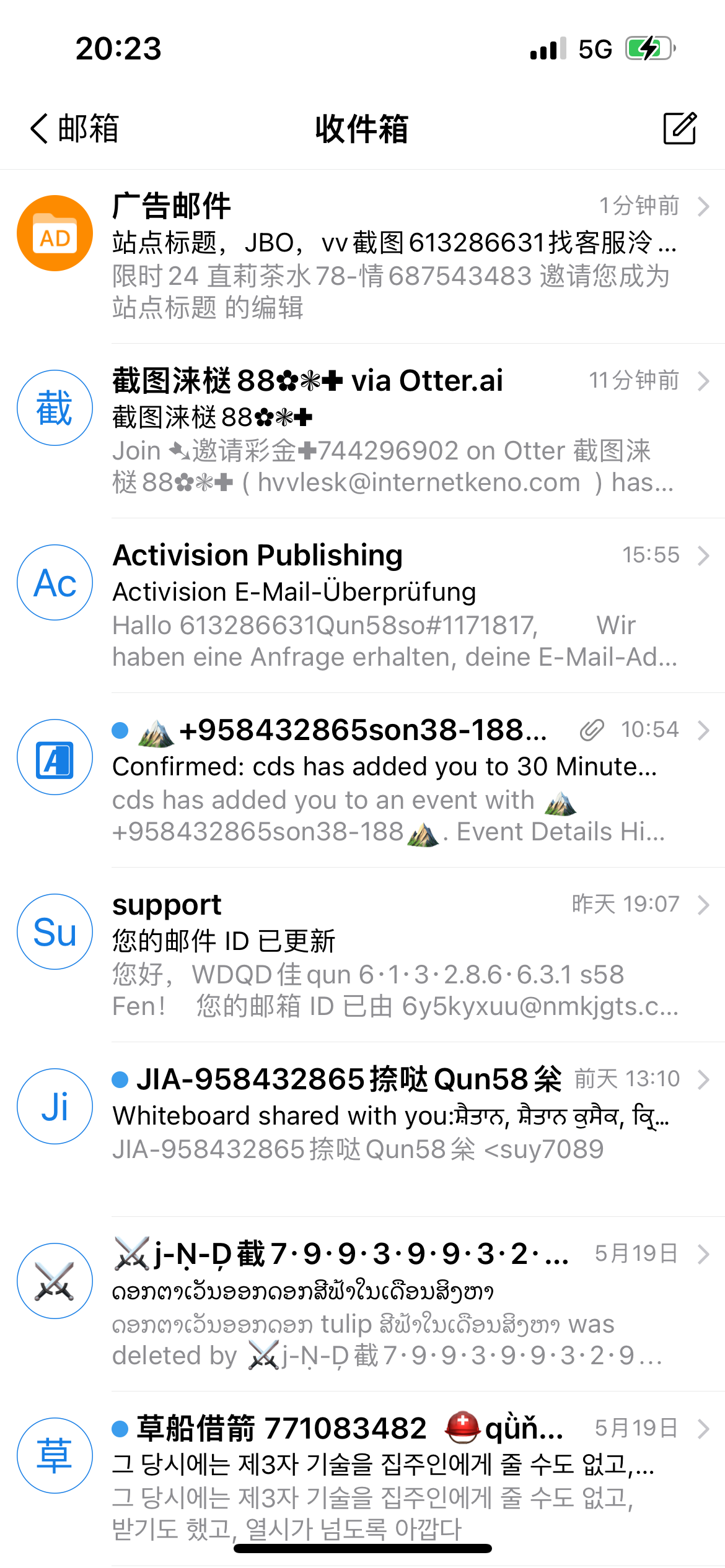Tap the Su avatar for the support email
The height and width of the screenshot is (1568, 725).
[54, 932]
